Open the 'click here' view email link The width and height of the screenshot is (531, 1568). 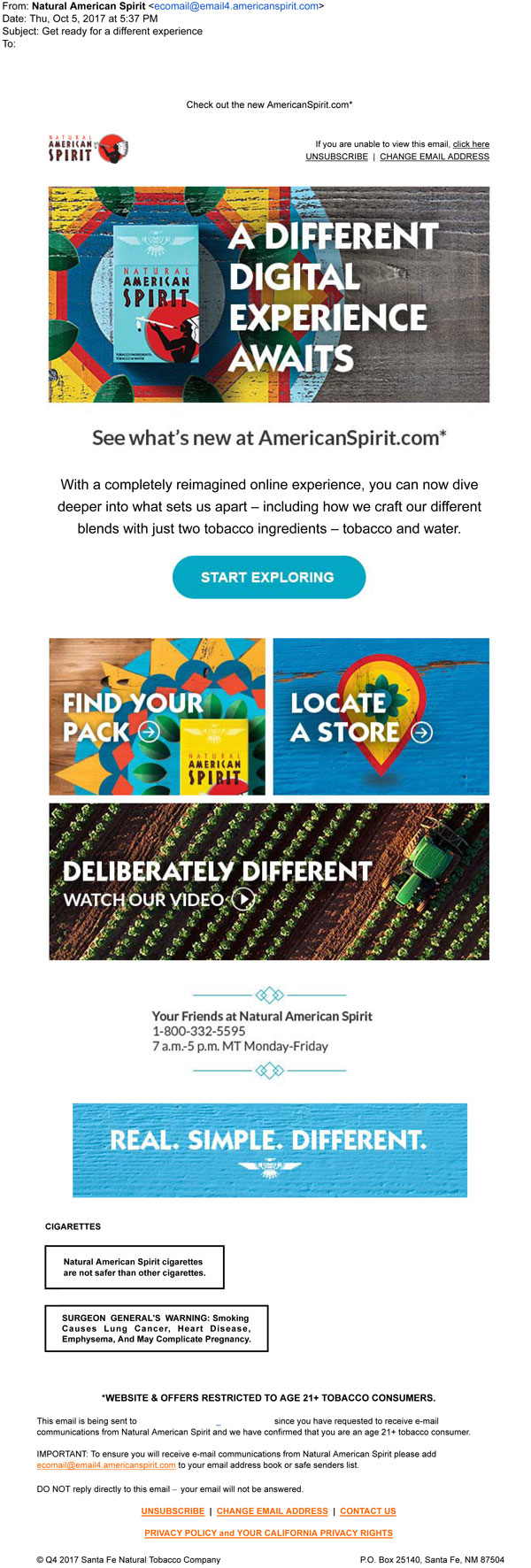(471, 144)
